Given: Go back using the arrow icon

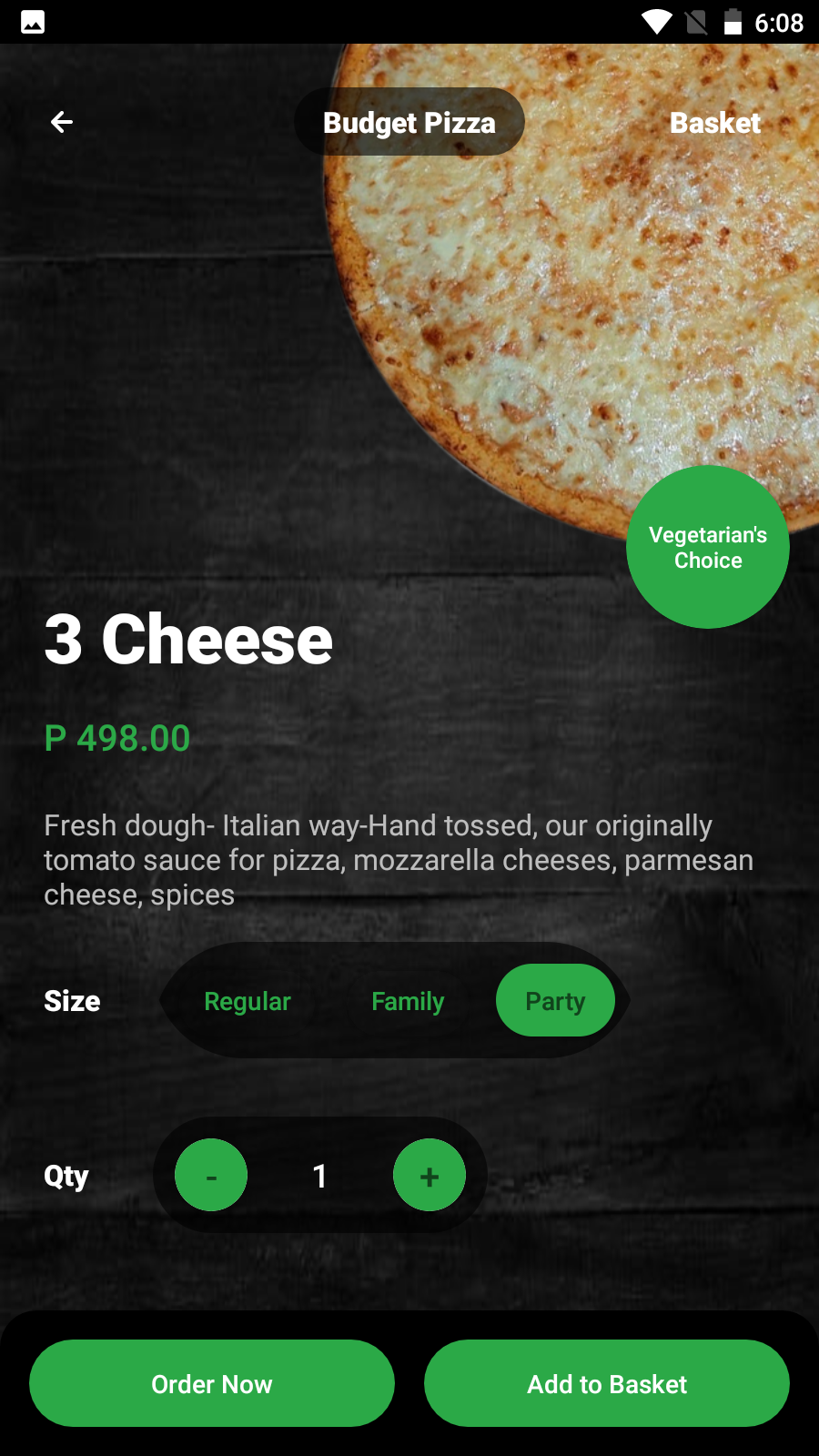Looking at the screenshot, I should [x=62, y=122].
